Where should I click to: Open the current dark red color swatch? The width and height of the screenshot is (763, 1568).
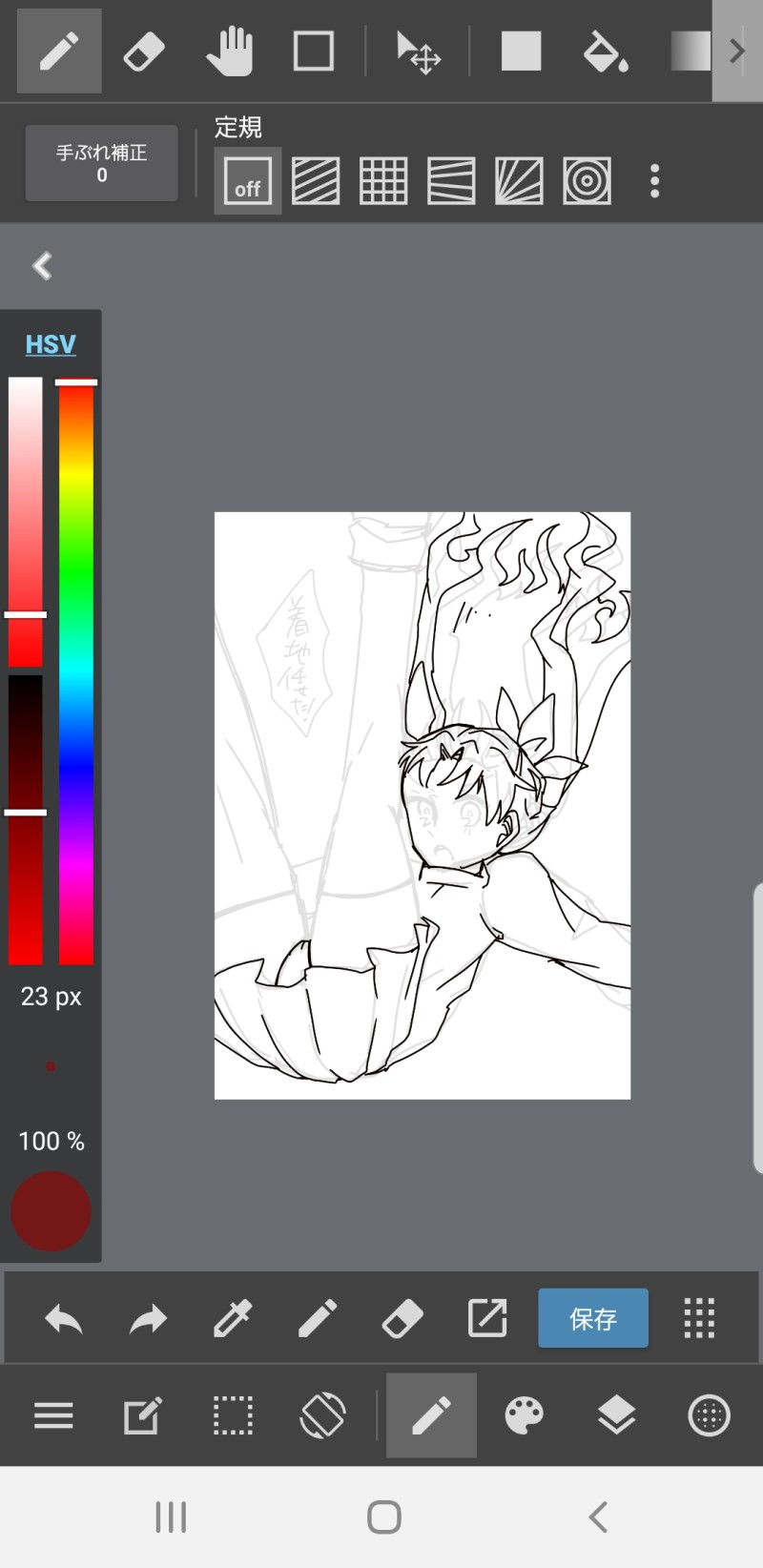(51, 1210)
